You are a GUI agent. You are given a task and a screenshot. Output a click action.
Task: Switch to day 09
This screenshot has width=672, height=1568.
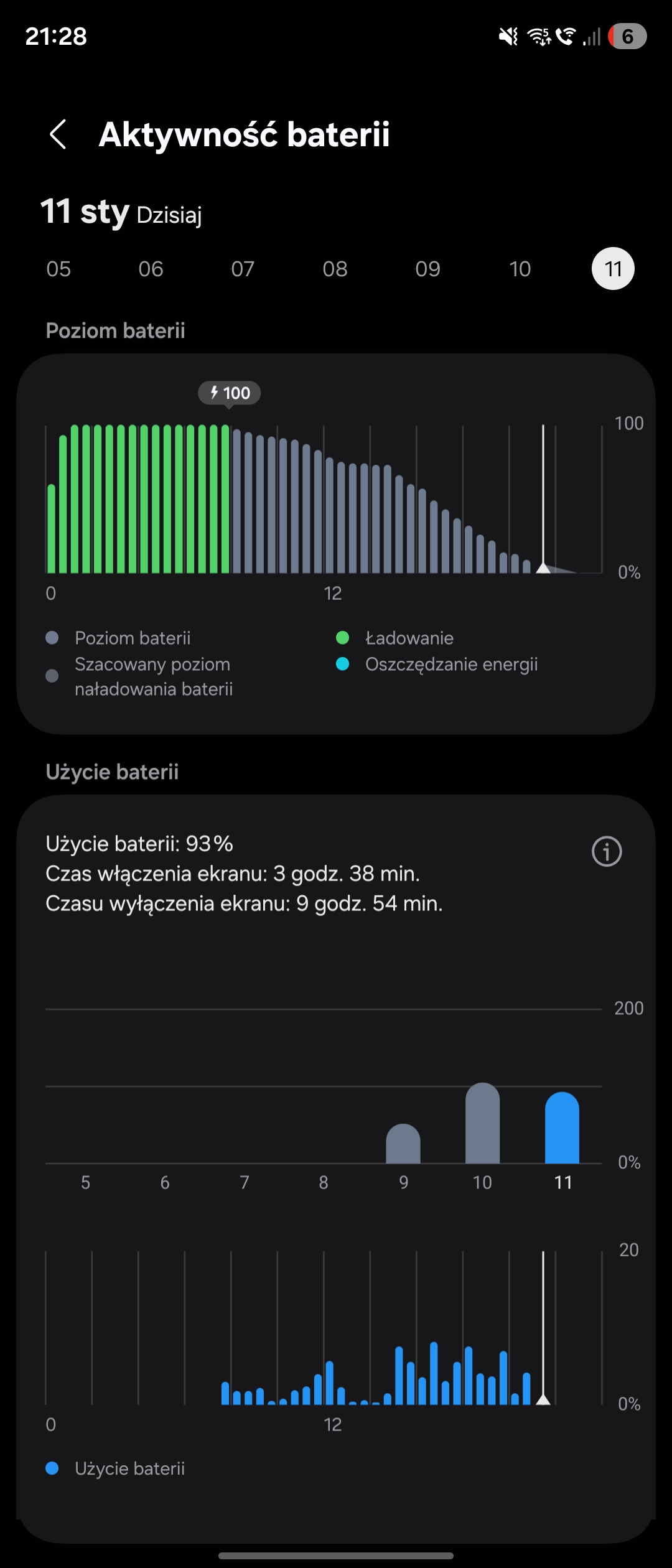427,269
